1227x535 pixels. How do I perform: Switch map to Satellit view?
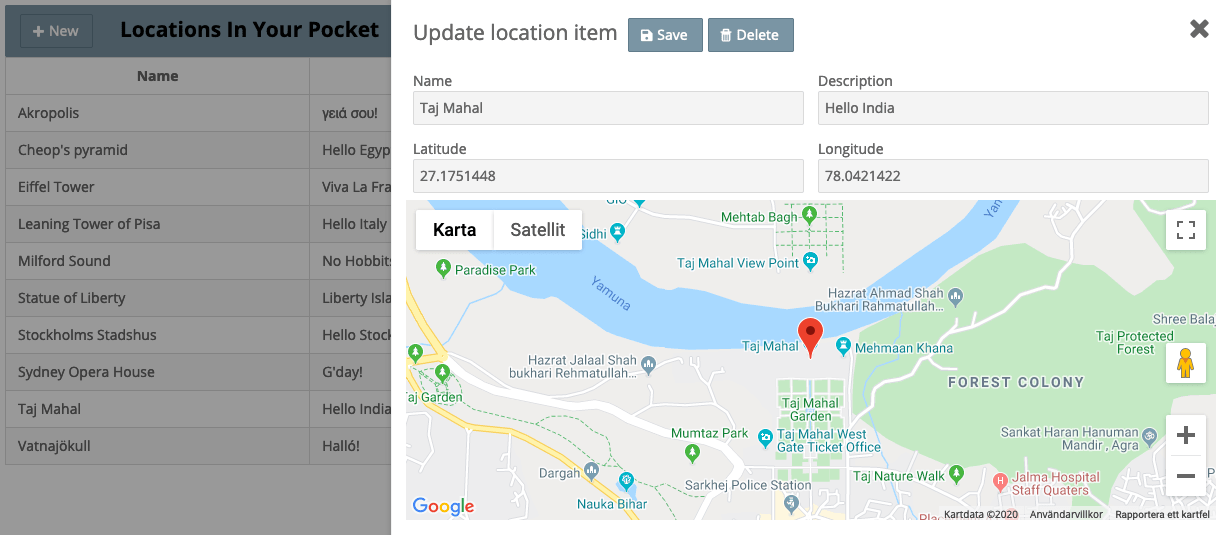(538, 230)
